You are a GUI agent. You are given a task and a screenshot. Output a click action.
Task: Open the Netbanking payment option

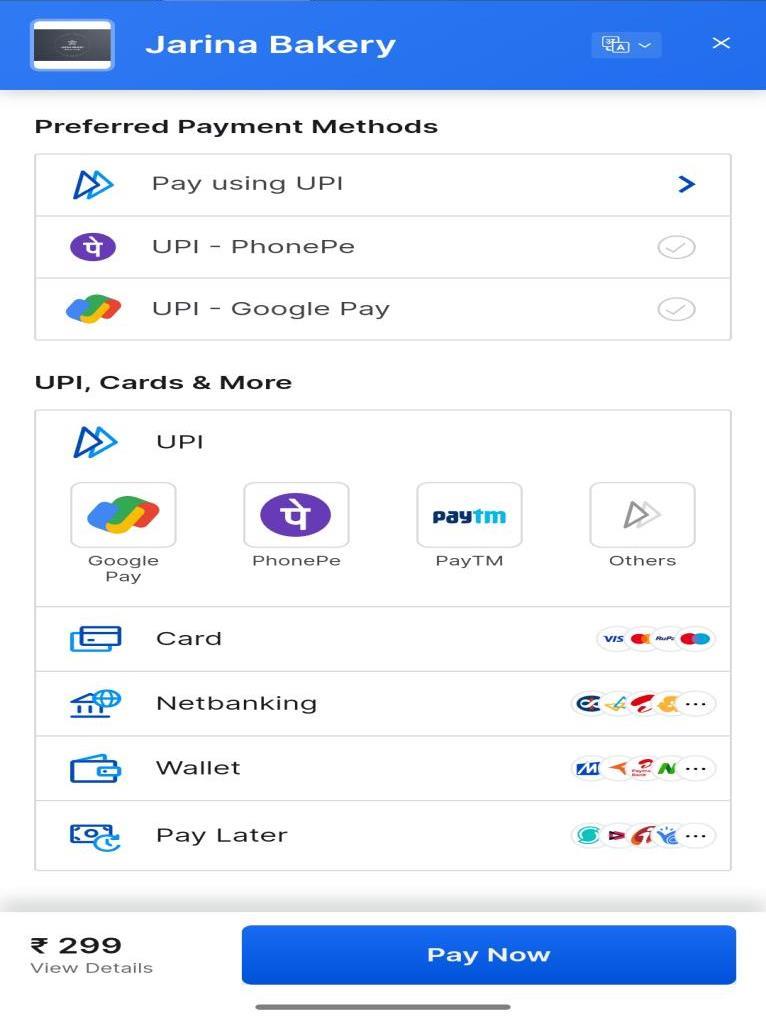[x=383, y=704]
